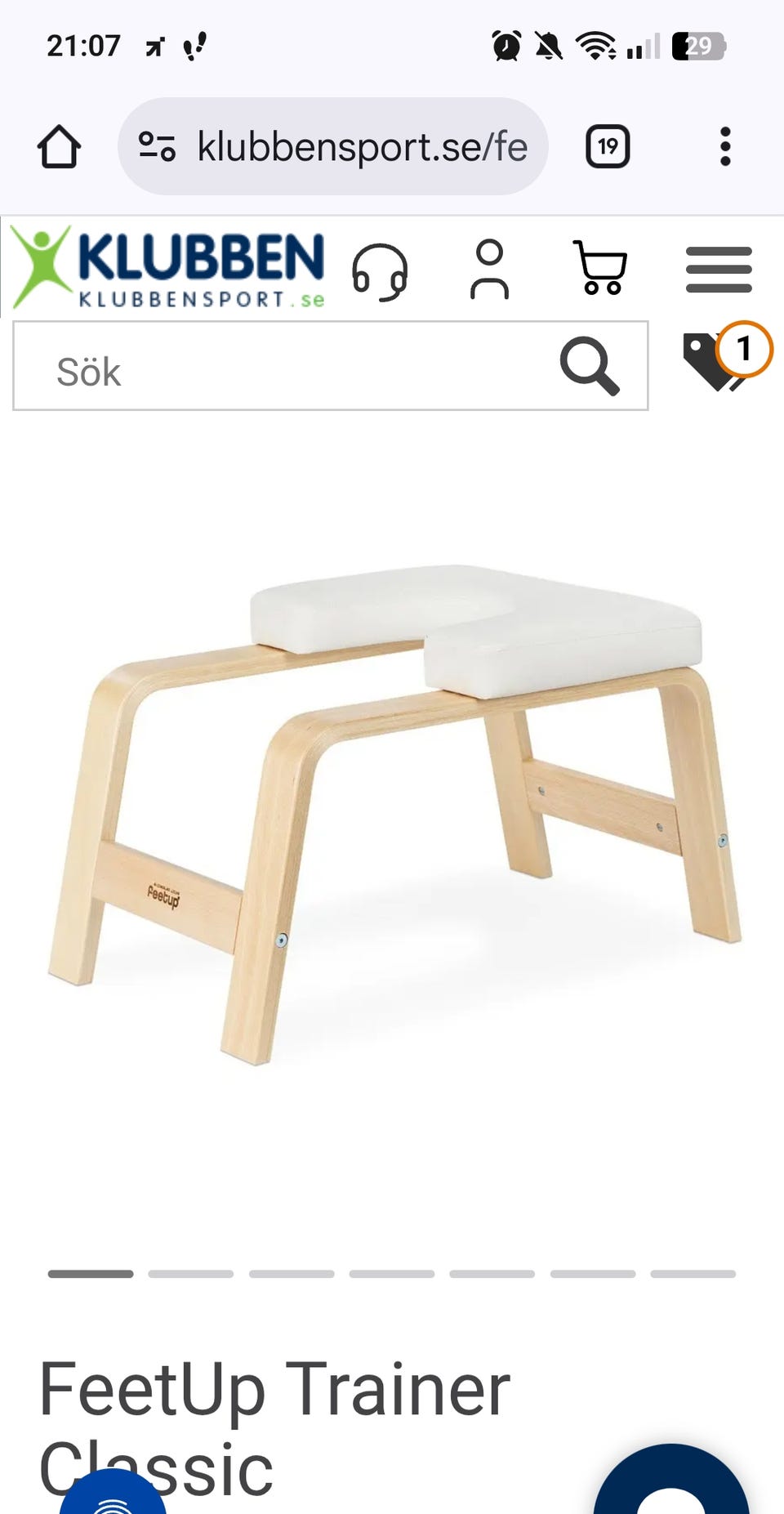Image resolution: width=784 pixels, height=1514 pixels.
Task: View the shopping cart
Action: click(x=600, y=267)
